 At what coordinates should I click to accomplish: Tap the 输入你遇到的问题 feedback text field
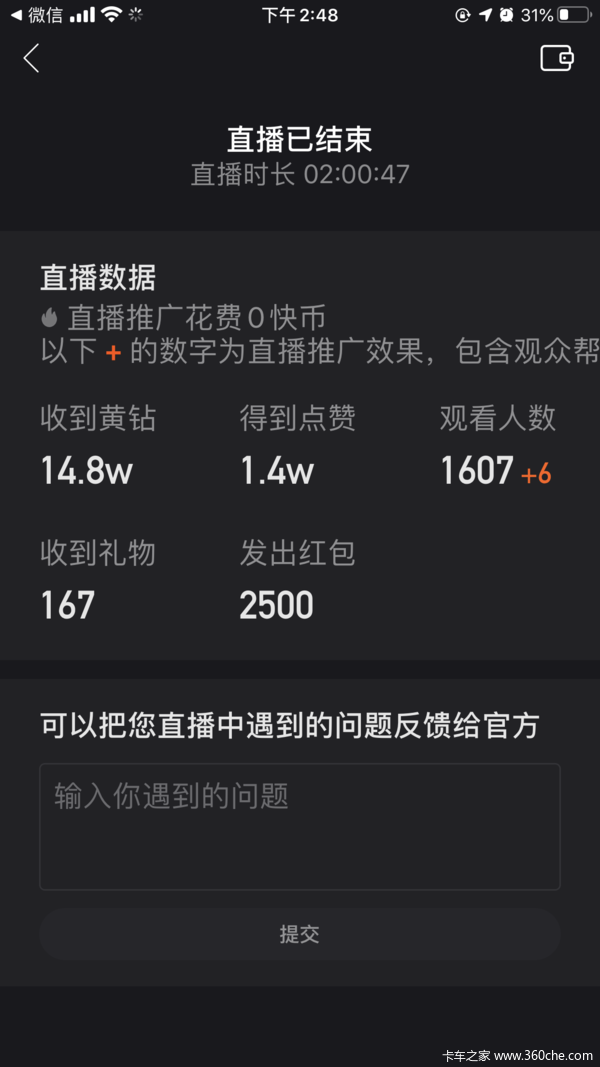[x=300, y=826]
